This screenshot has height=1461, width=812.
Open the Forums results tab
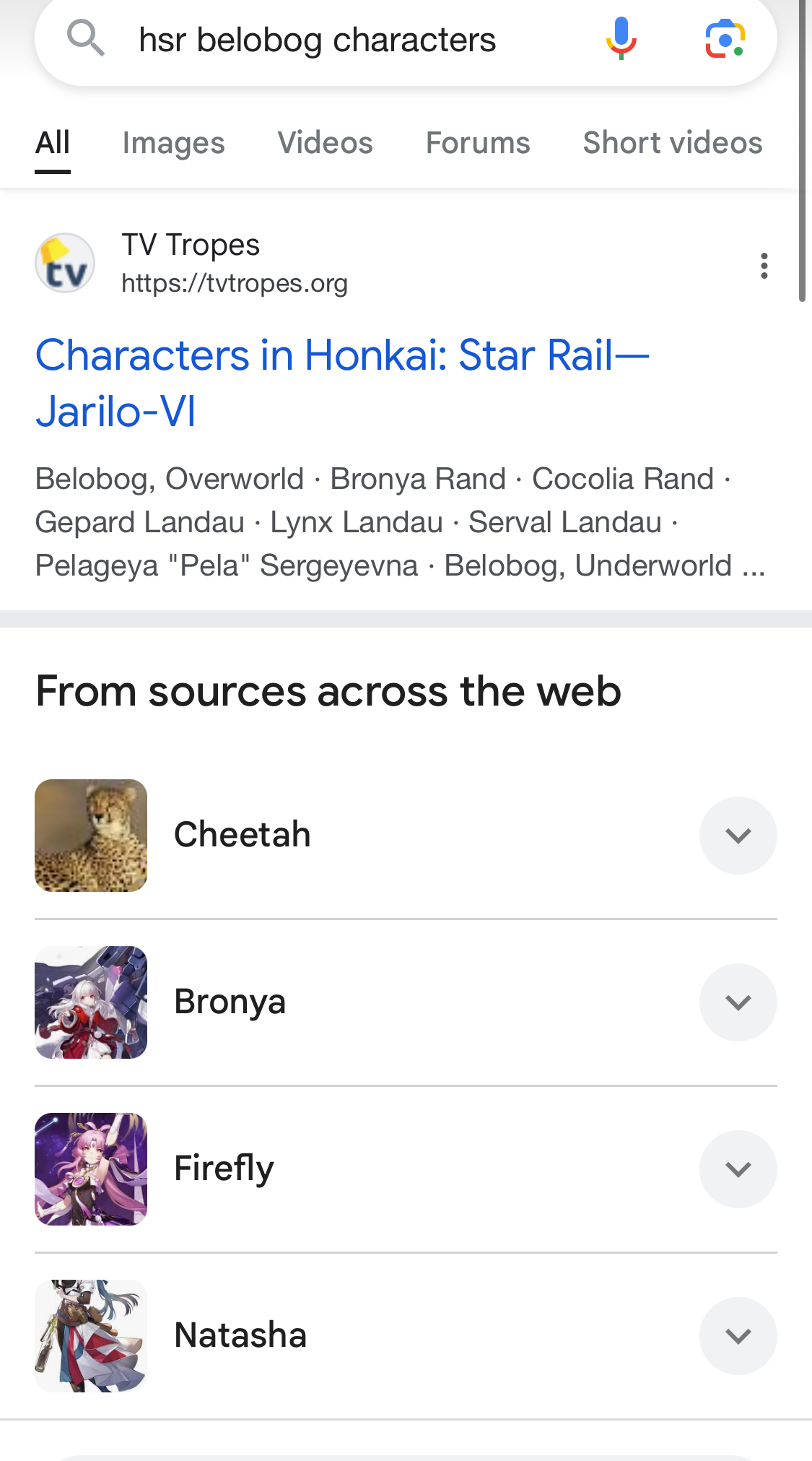[x=477, y=143]
